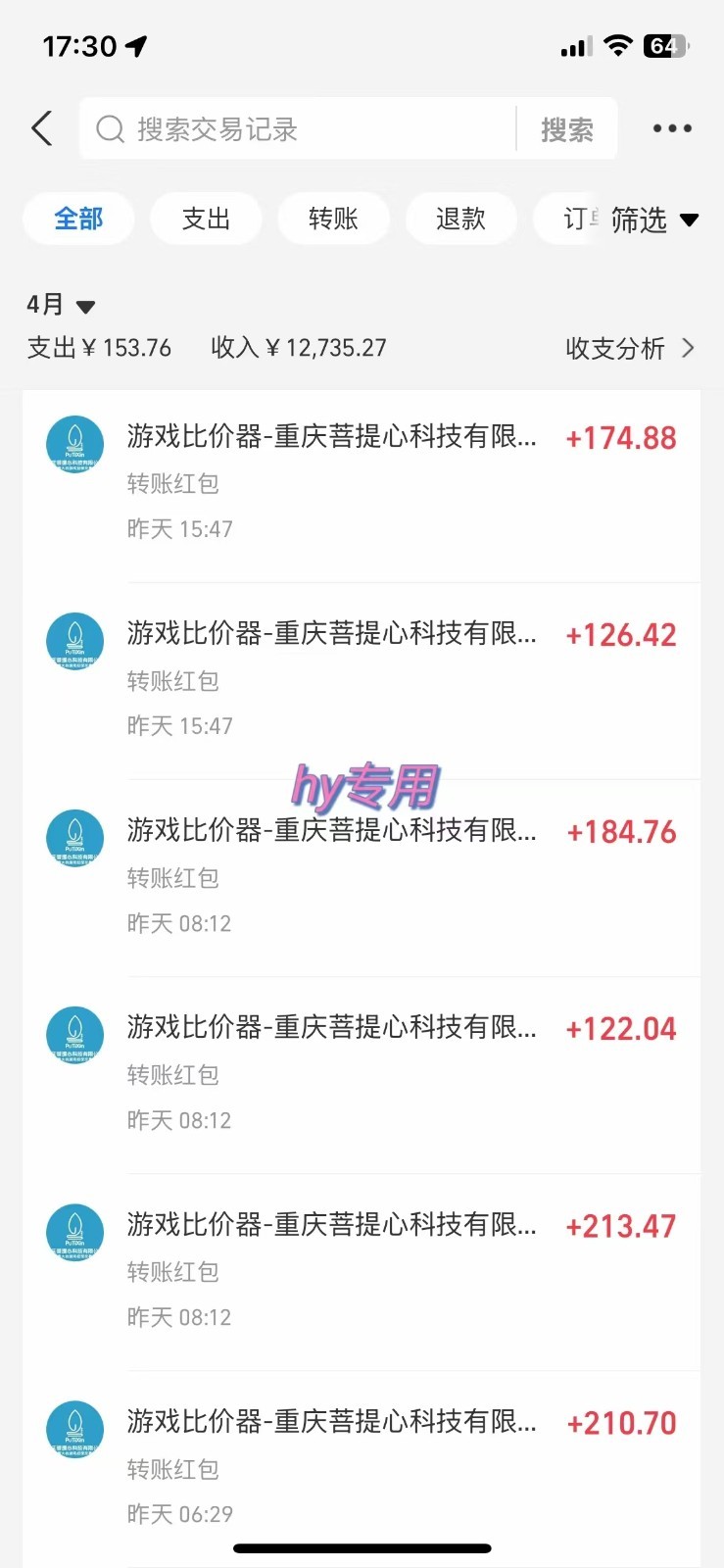This screenshot has height=1568, width=724.
Task: Expand the 4月 month picker
Action: [61, 305]
